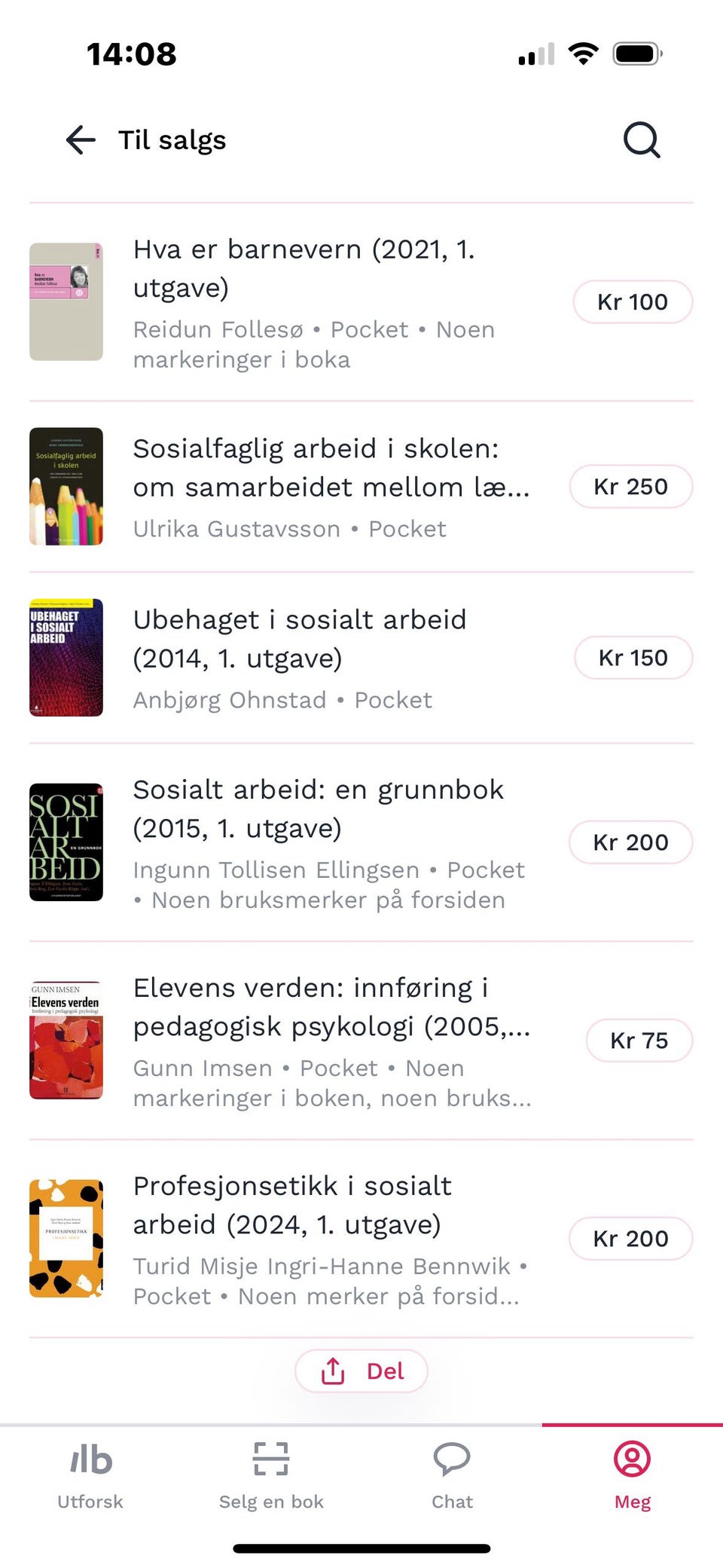Image resolution: width=723 pixels, height=1568 pixels.
Task: Go back using the arrow icon
Action: tap(80, 139)
